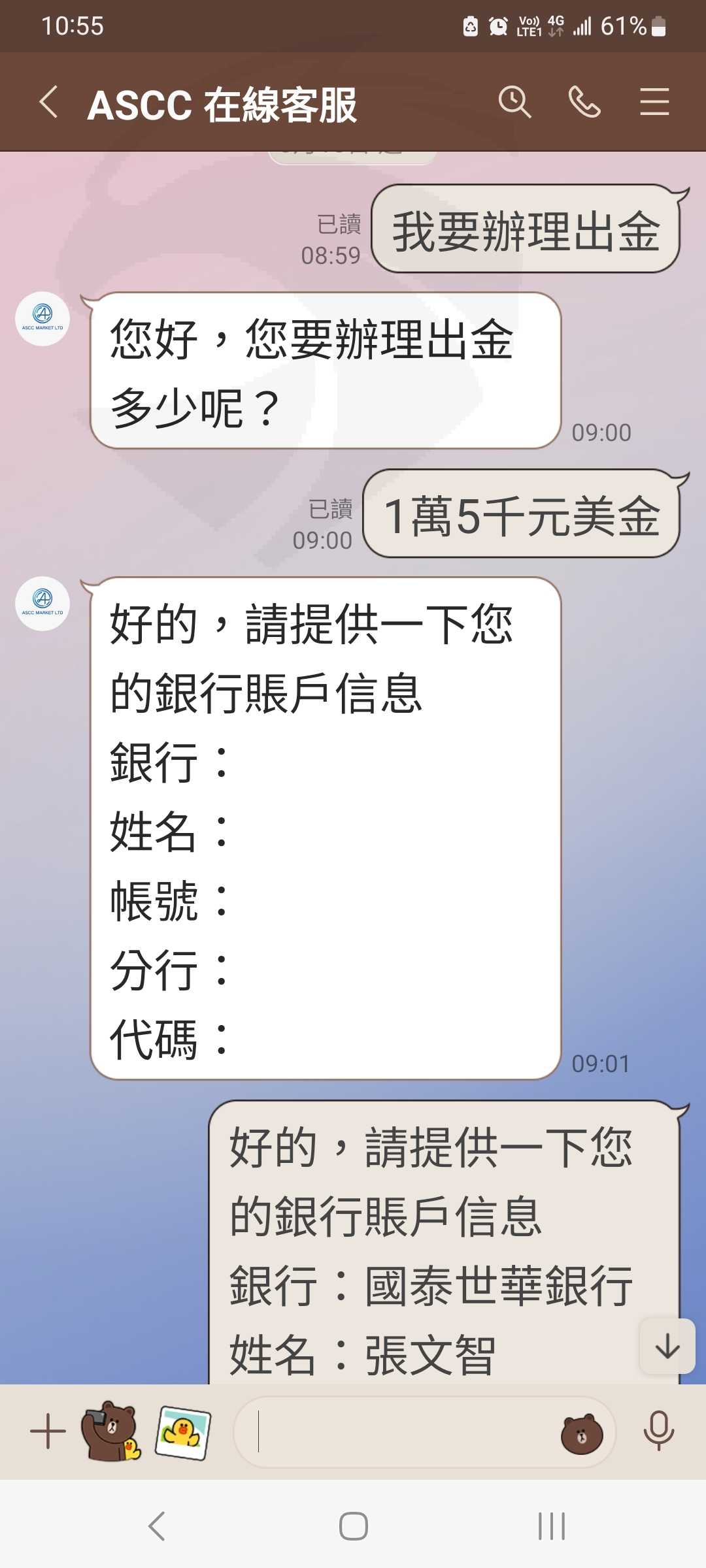The height and width of the screenshot is (1568, 706).
Task: Open the chat hamburger menu
Action: (x=654, y=103)
